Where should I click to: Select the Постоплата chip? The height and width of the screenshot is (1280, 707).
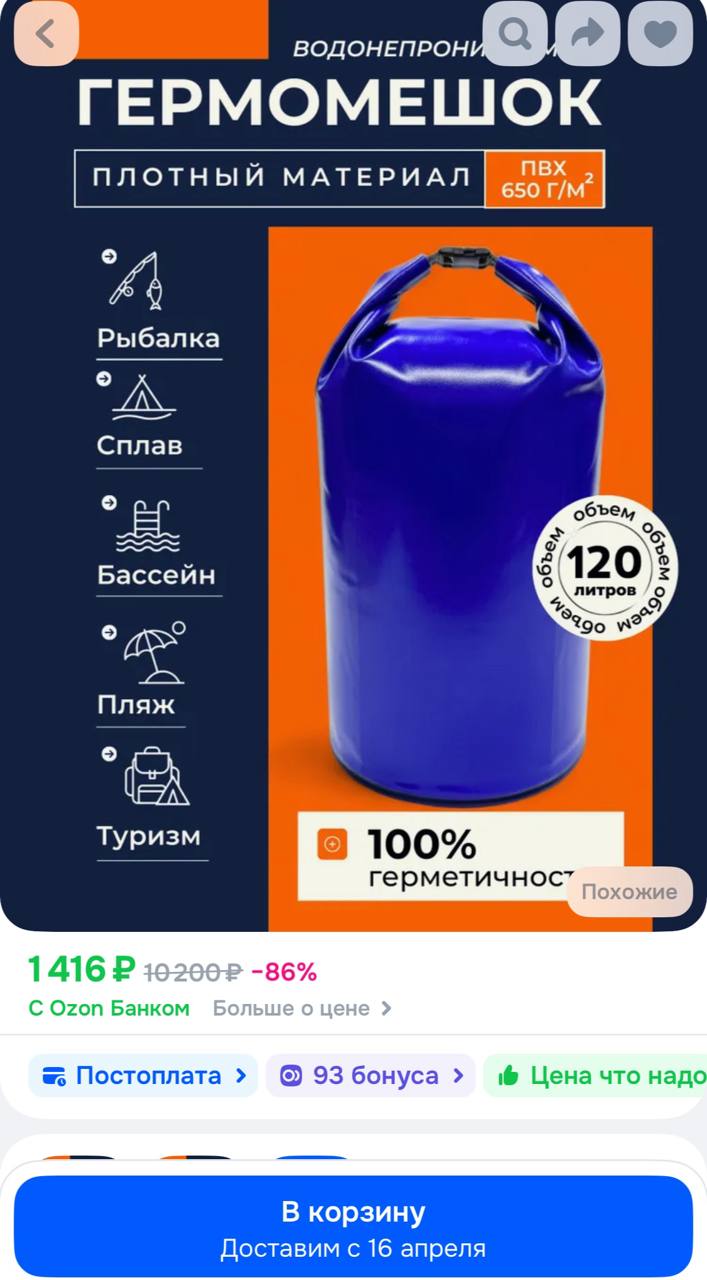(143, 1076)
